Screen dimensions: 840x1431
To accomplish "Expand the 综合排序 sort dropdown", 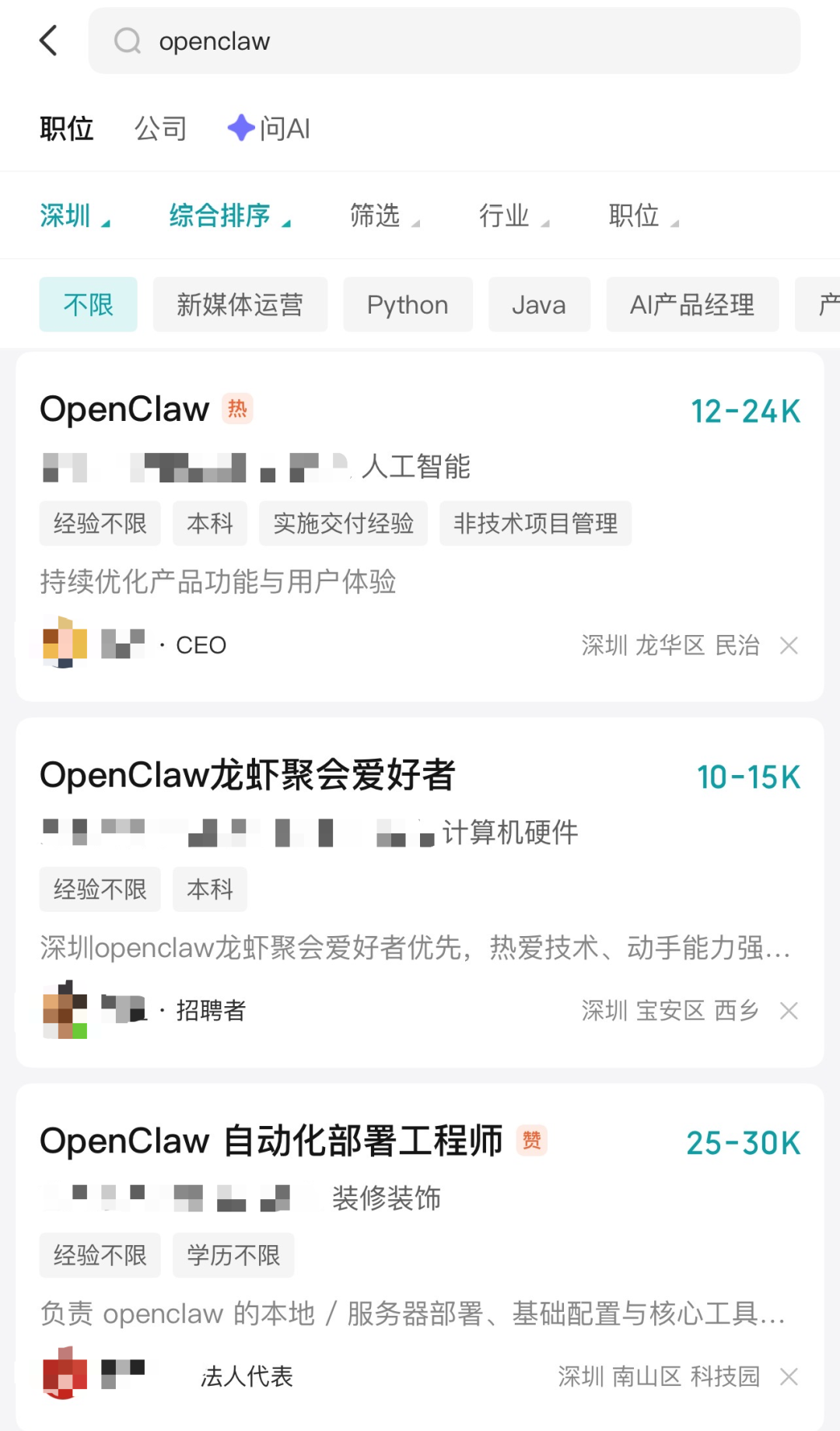I will coord(229,216).
